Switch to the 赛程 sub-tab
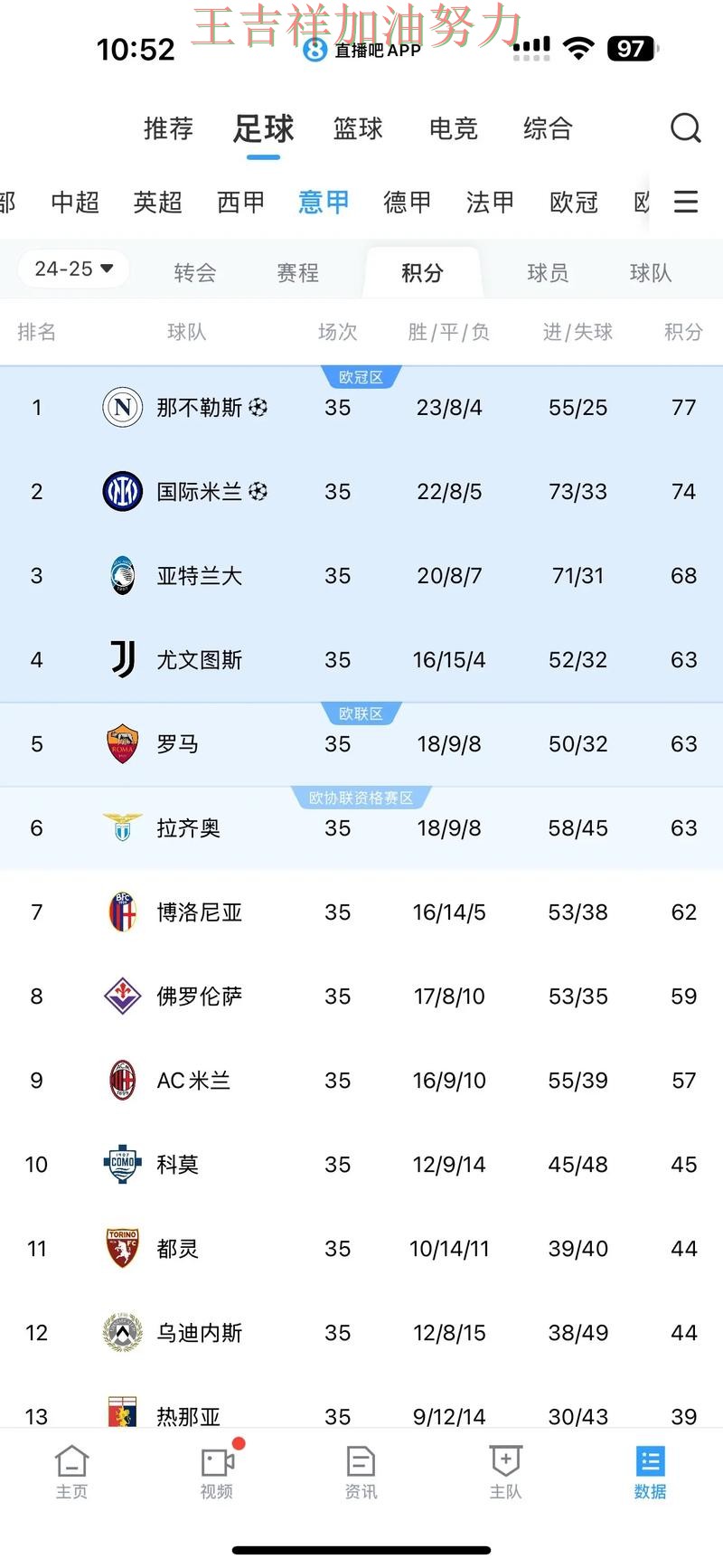The height and width of the screenshot is (1568, 723). [297, 272]
